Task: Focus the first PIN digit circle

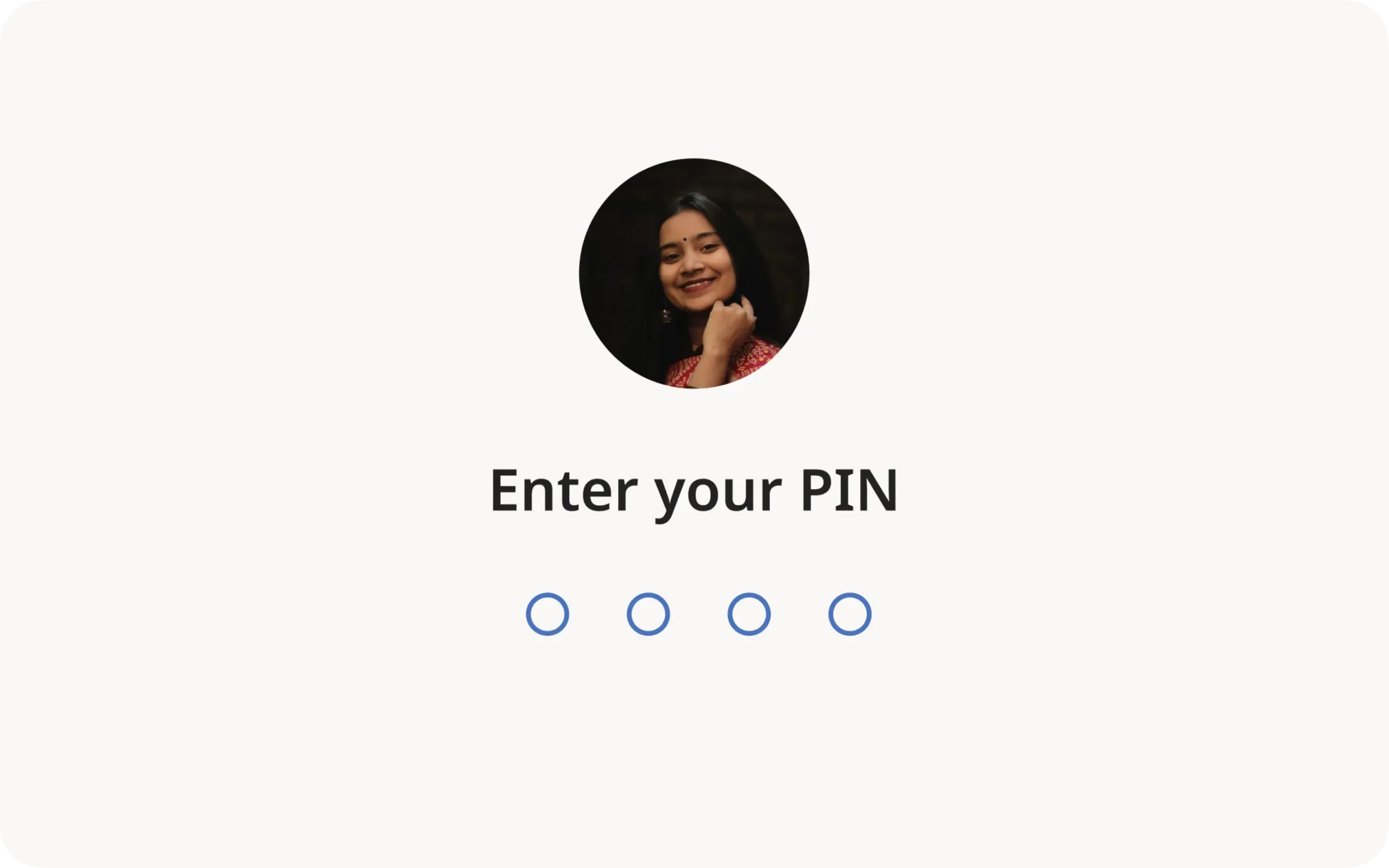Action: 547,614
